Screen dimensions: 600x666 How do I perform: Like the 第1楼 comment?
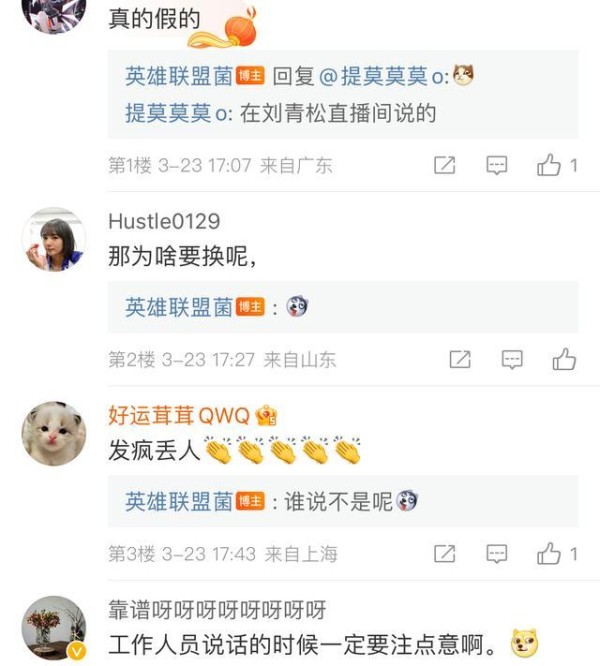click(x=549, y=166)
